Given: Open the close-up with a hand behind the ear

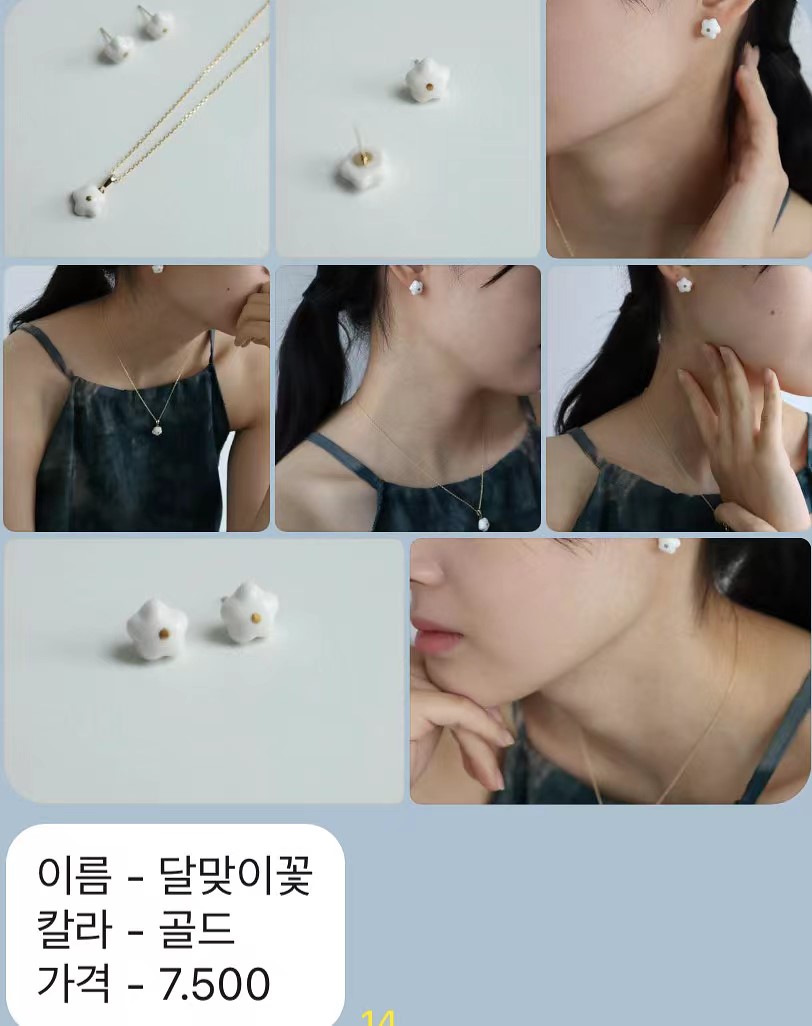Looking at the screenshot, I should point(678,128).
